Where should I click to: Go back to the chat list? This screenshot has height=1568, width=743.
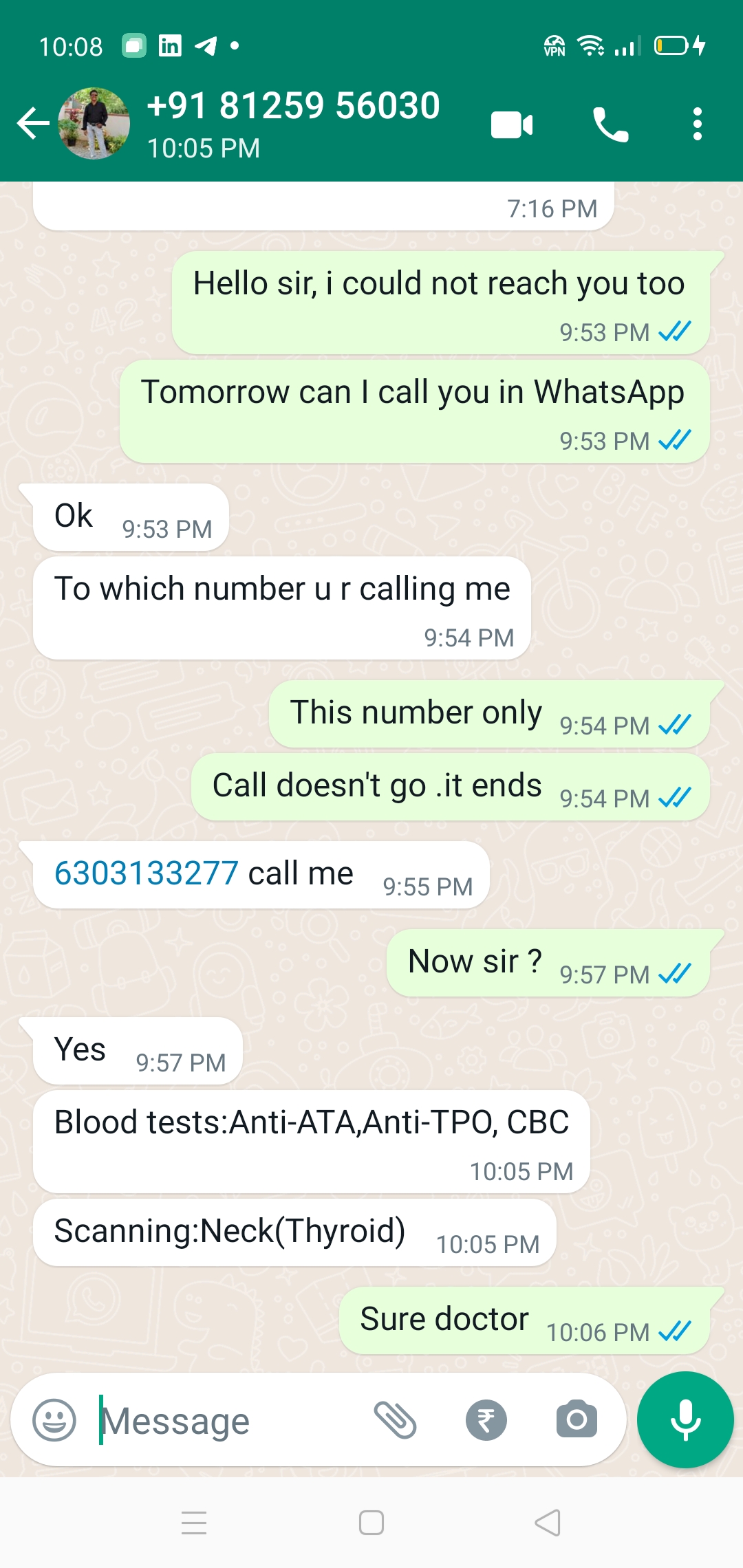pos(33,124)
